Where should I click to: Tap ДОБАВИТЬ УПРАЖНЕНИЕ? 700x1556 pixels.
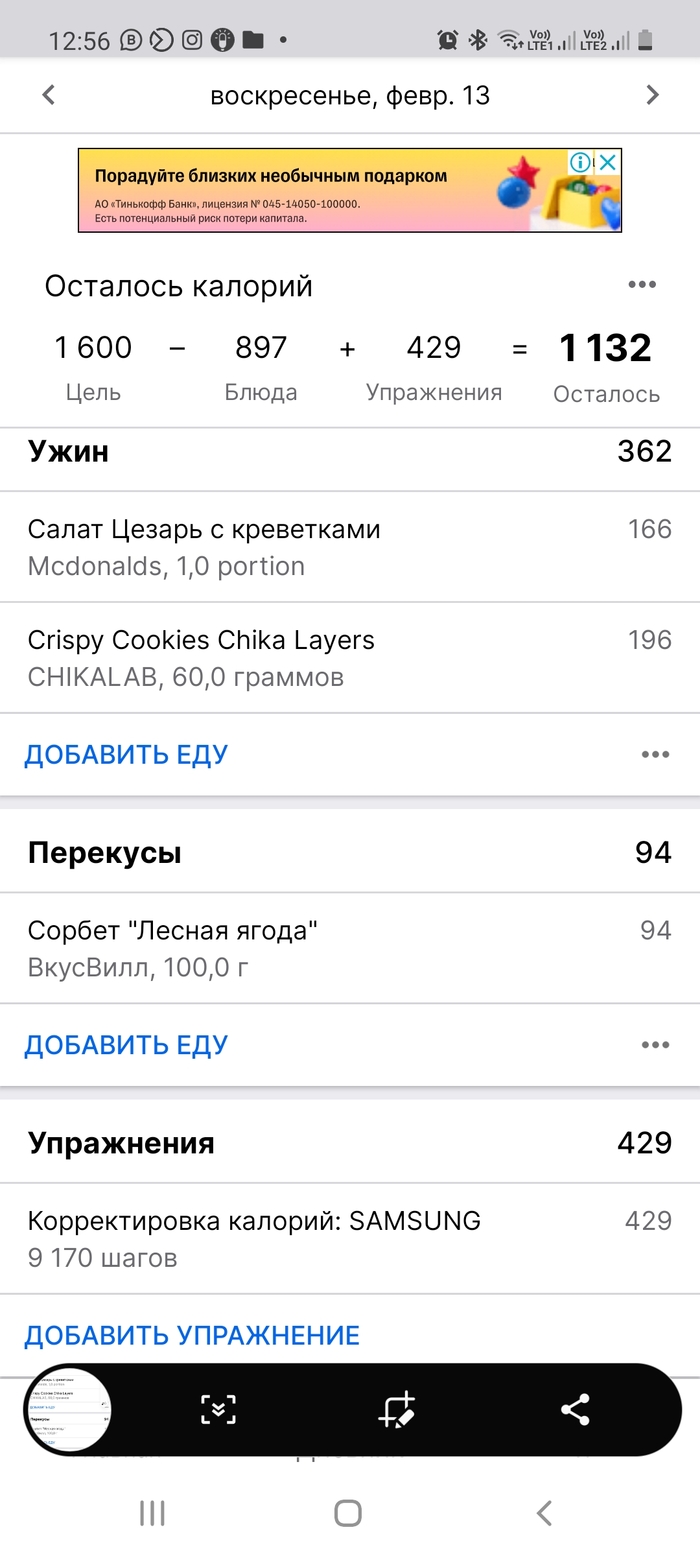click(192, 1335)
